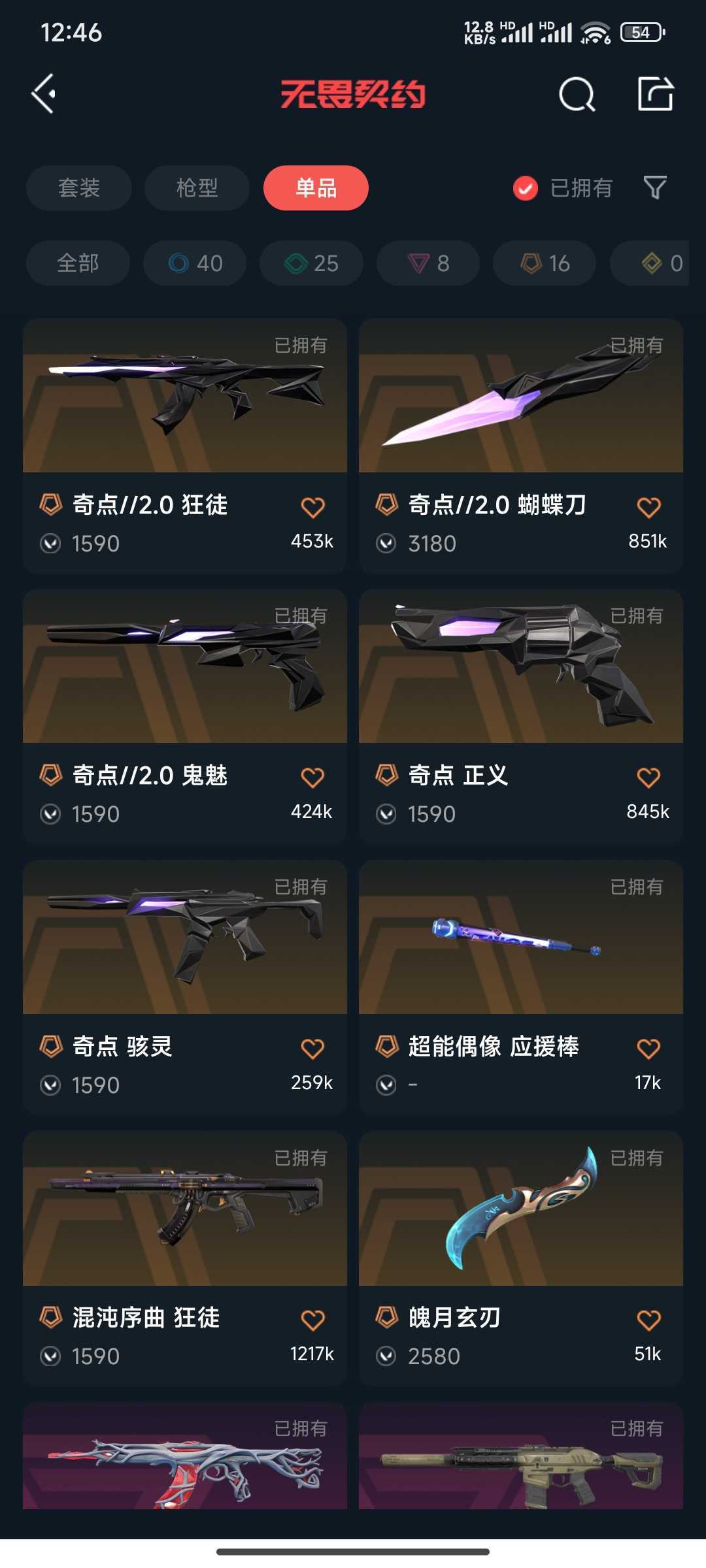Open the 魄月玄刃 knife card

point(521,1259)
